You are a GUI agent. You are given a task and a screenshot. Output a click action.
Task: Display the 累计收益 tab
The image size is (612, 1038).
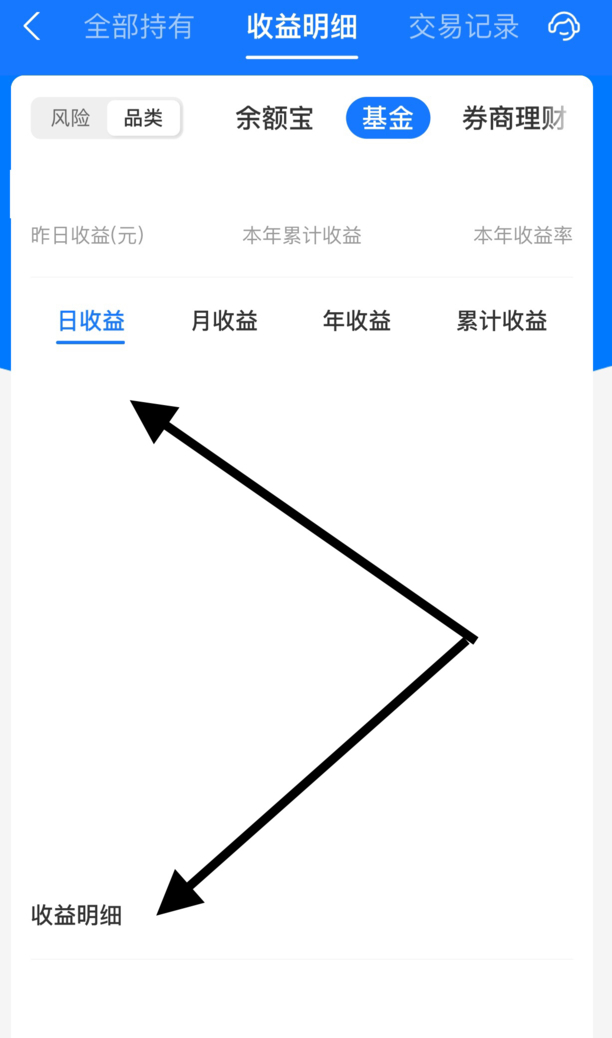(502, 322)
